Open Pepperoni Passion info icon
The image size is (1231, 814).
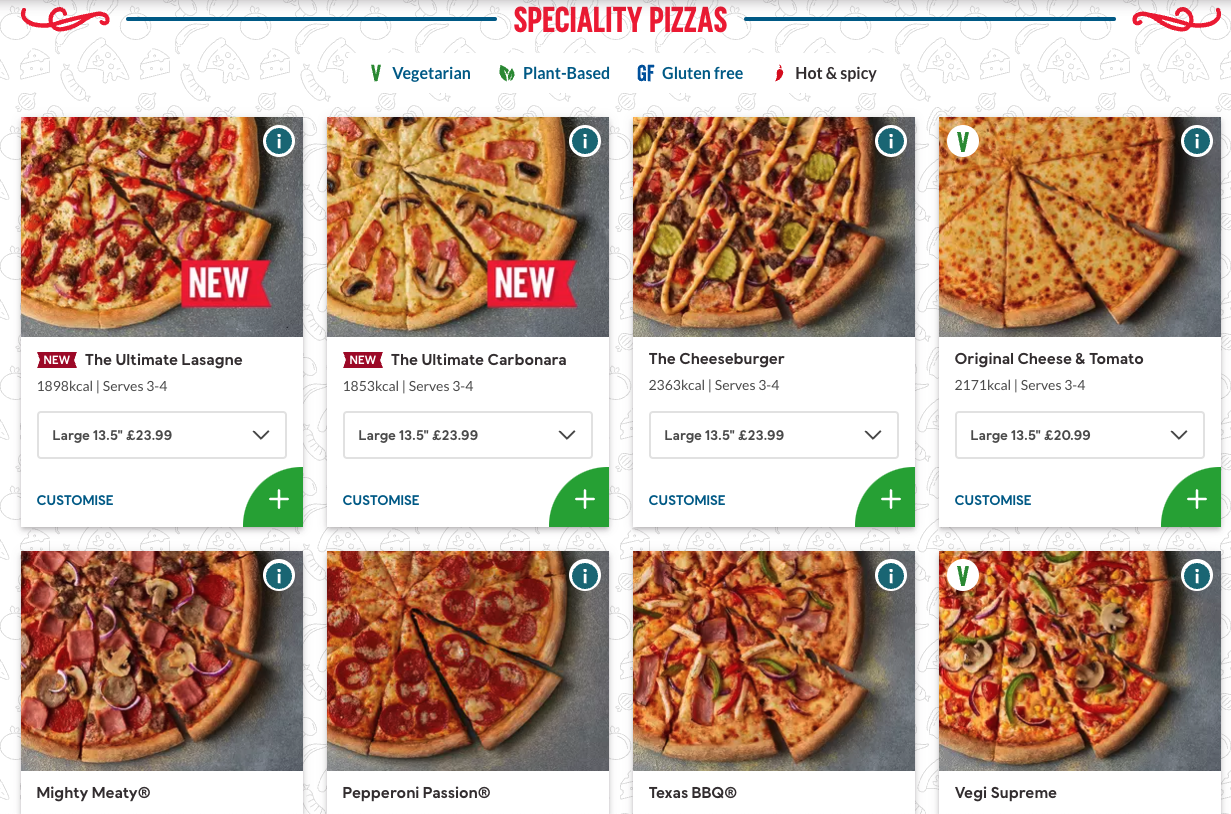(584, 575)
